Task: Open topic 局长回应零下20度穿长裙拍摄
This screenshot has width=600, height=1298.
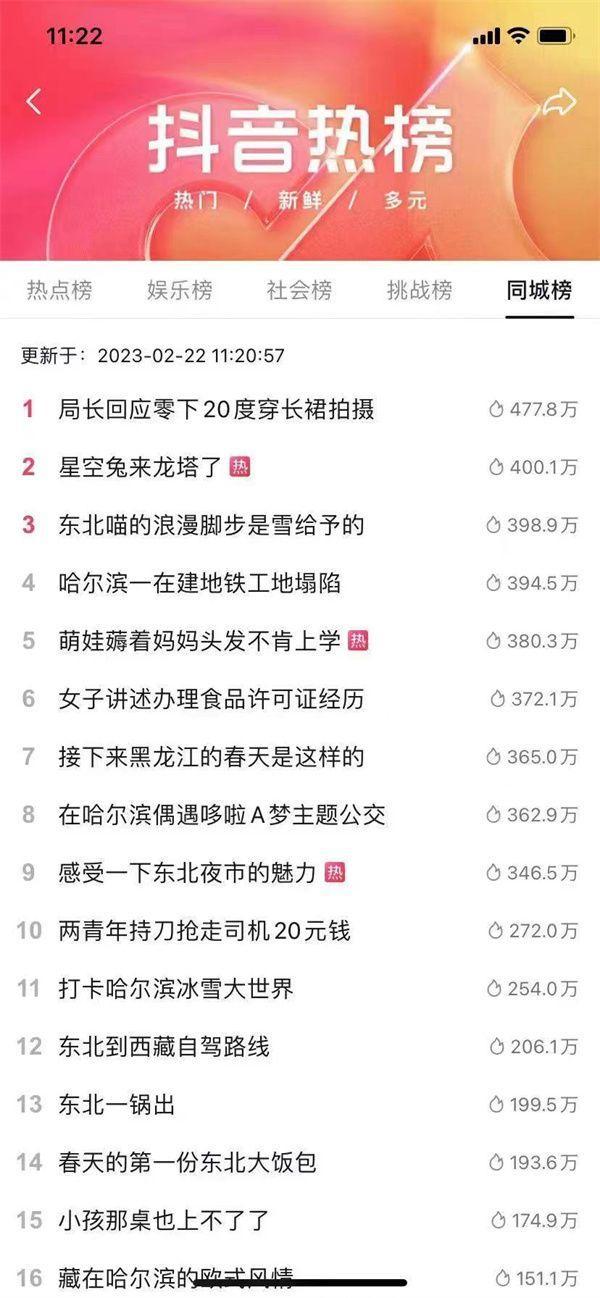Action: pyautogui.click(x=217, y=409)
